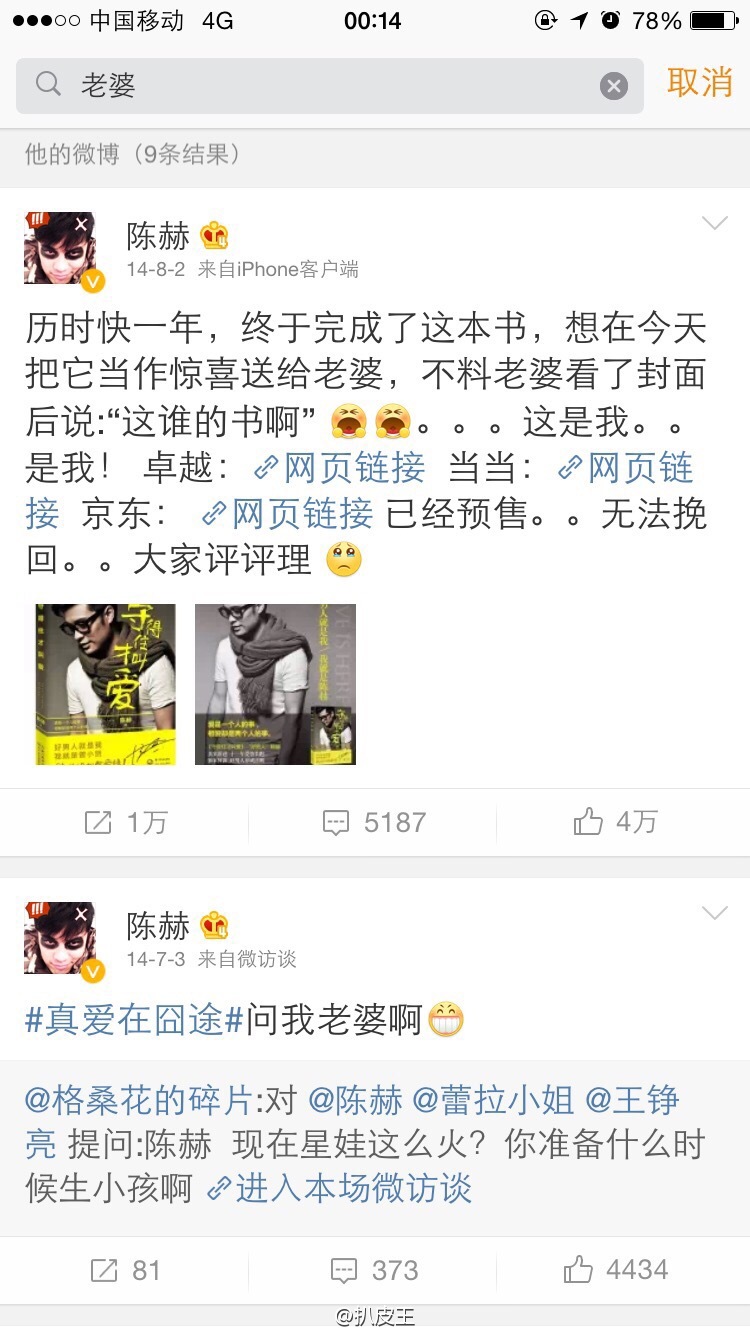This screenshot has width=750, height=1334.
Task: Follow the 进入本场微访谈 link
Action: [340, 1188]
